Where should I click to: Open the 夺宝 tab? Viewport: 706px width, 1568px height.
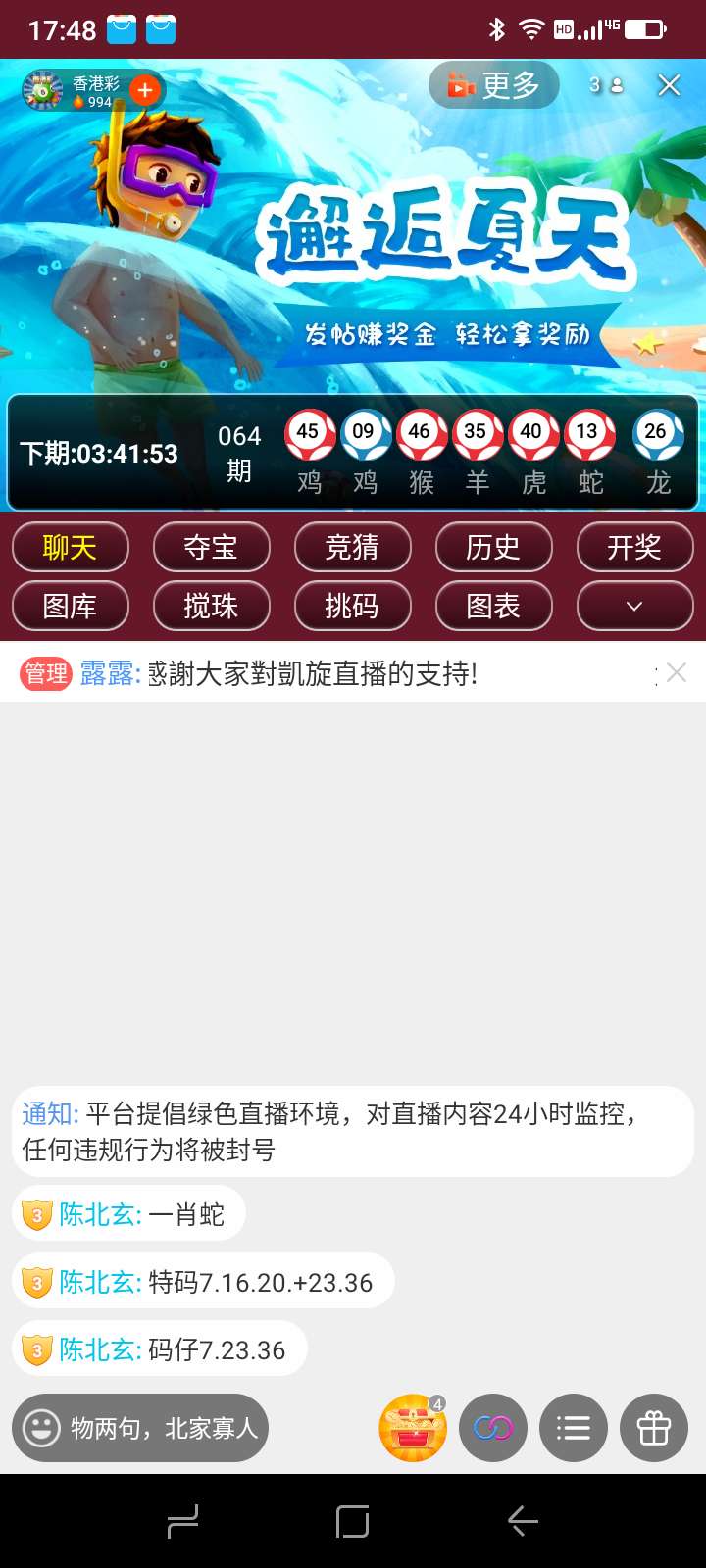pyautogui.click(x=212, y=547)
